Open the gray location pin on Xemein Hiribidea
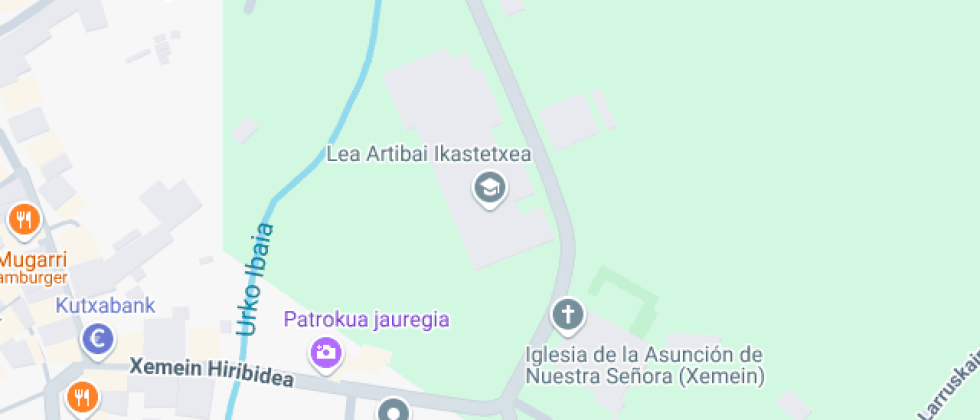980x420 pixels. click(x=393, y=411)
